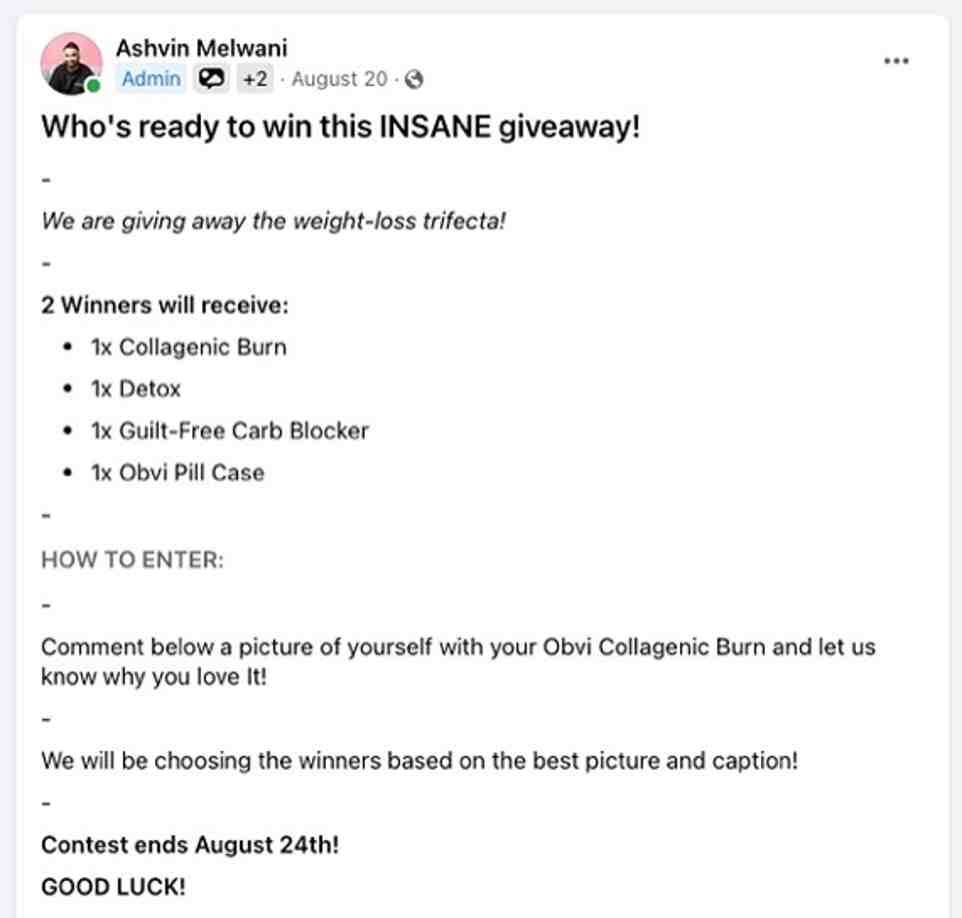The width and height of the screenshot is (962, 918).
Task: Tap the conversation starter badge icon
Action: (x=210, y=79)
